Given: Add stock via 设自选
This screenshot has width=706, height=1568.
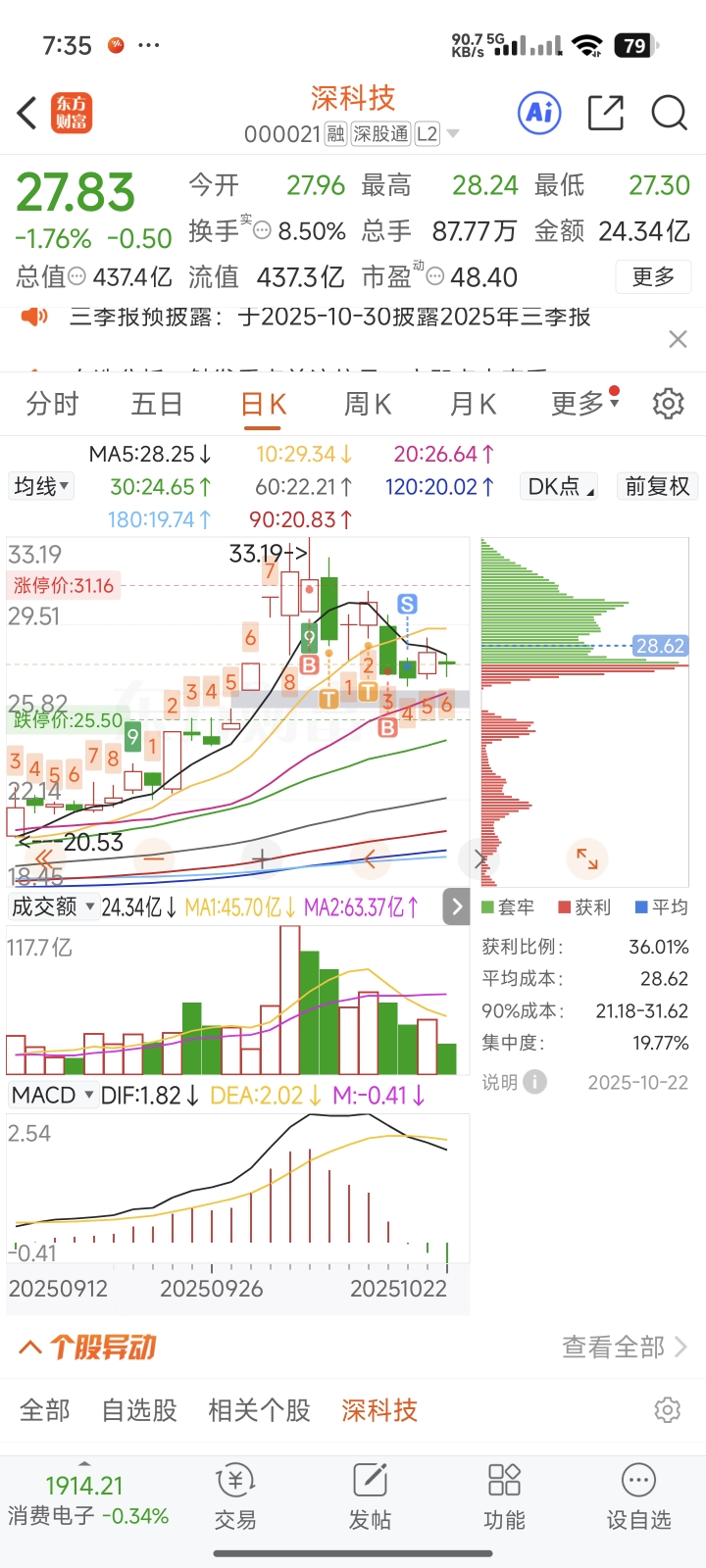Looking at the screenshot, I should 638,1496.
